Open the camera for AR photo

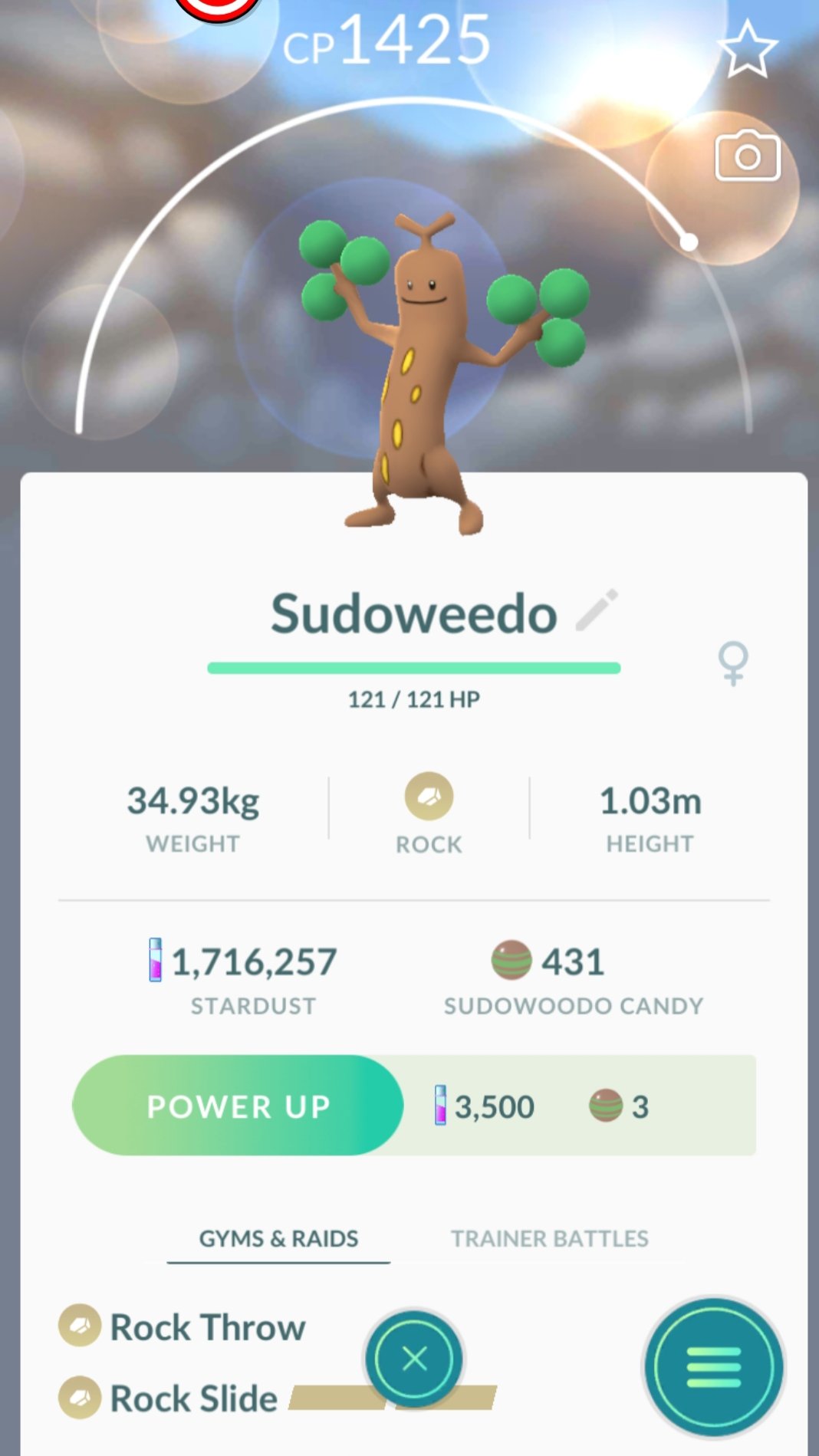[x=748, y=156]
